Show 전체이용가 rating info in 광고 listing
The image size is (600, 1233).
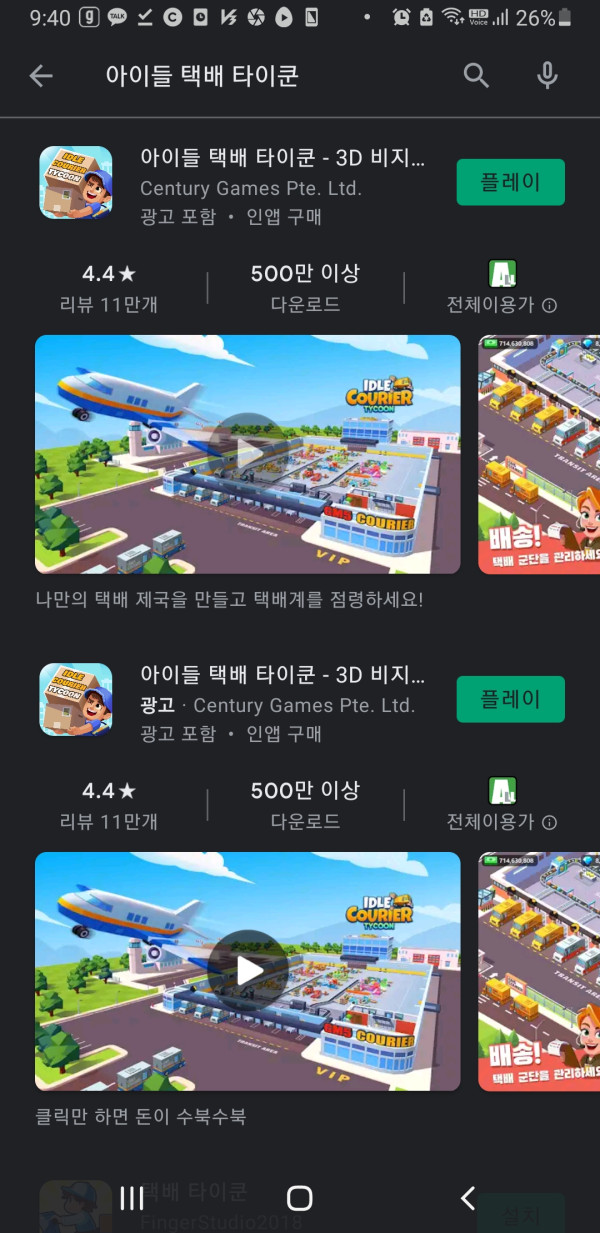click(549, 822)
